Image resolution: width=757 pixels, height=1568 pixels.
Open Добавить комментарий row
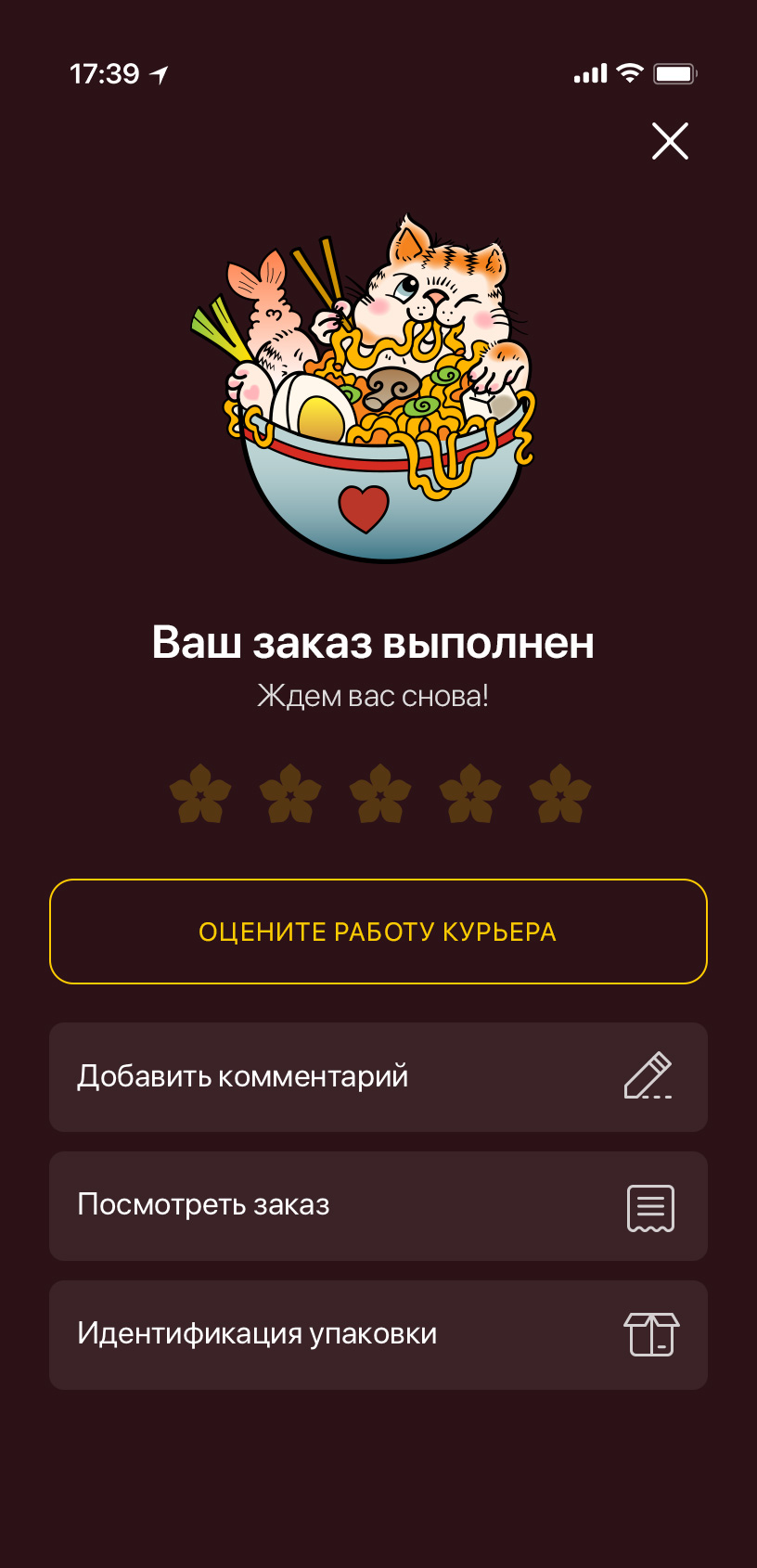tap(378, 1077)
